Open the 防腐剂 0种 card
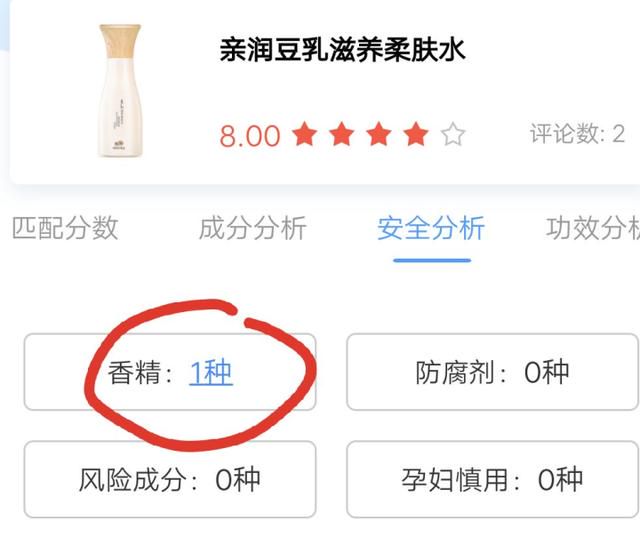The width and height of the screenshot is (640, 553). [492, 373]
